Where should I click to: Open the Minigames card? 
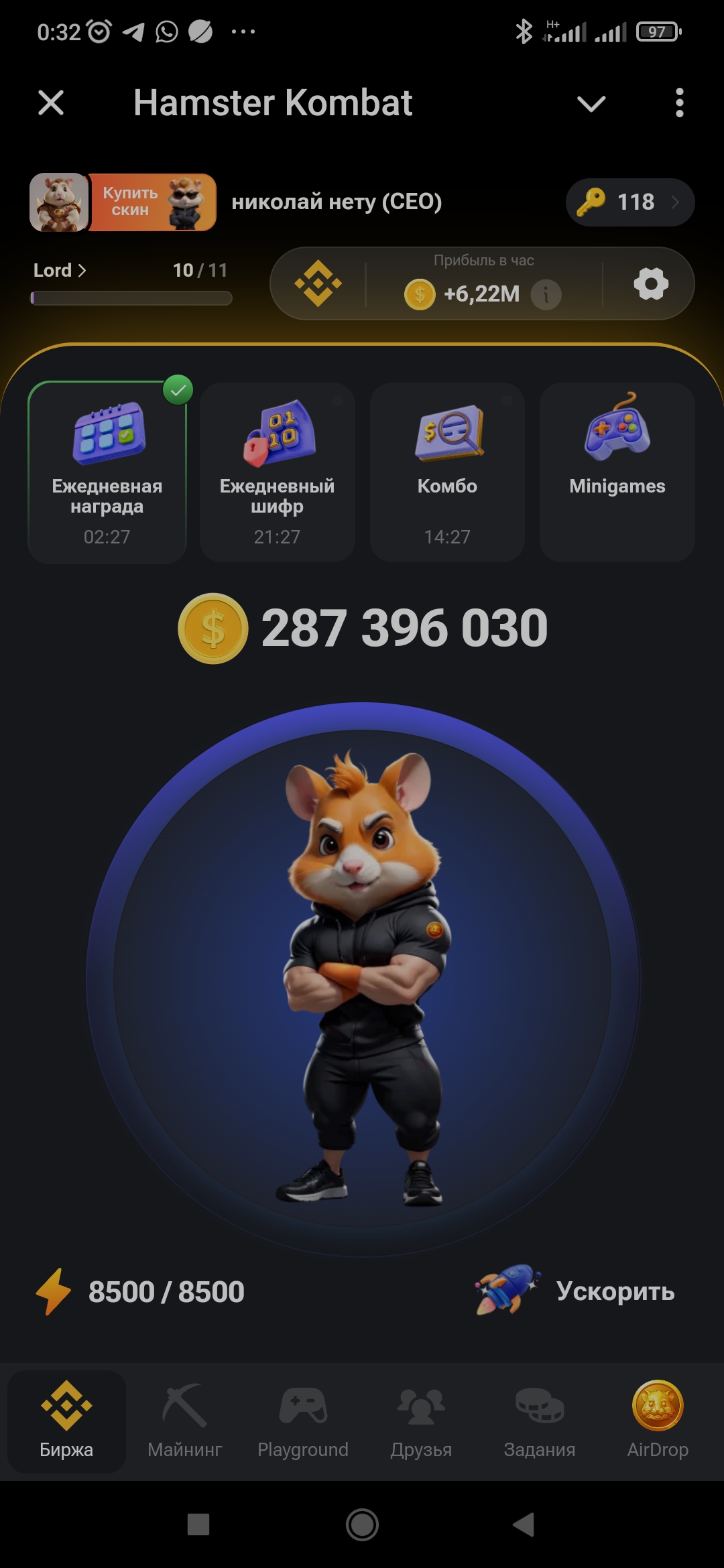coord(617,472)
